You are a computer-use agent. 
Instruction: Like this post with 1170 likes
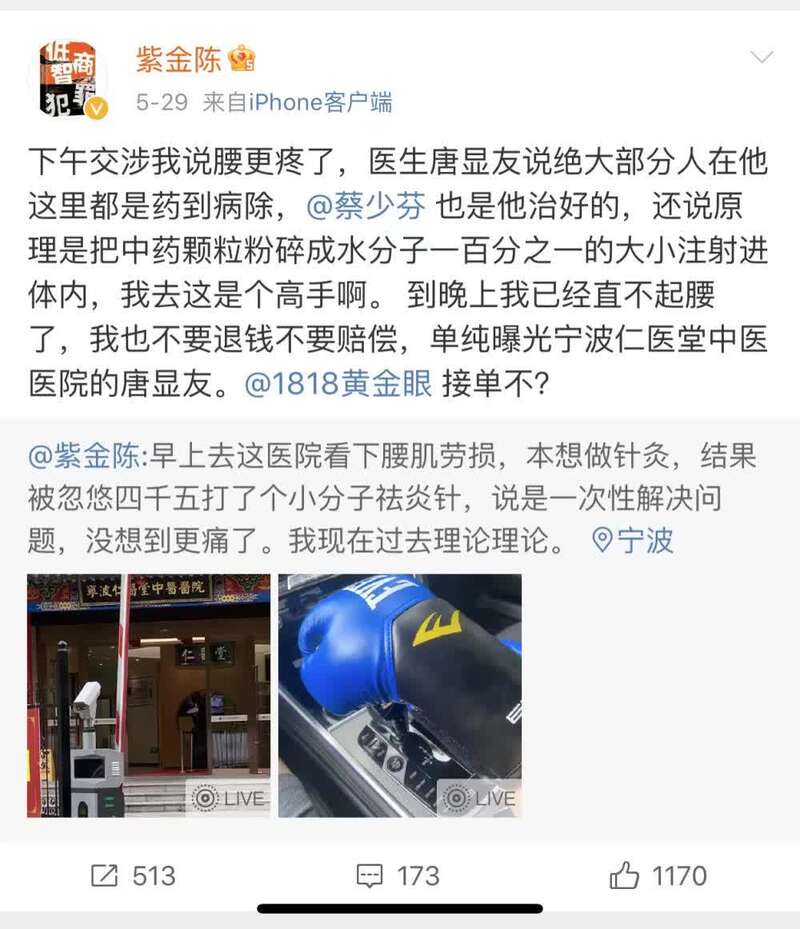pos(658,876)
